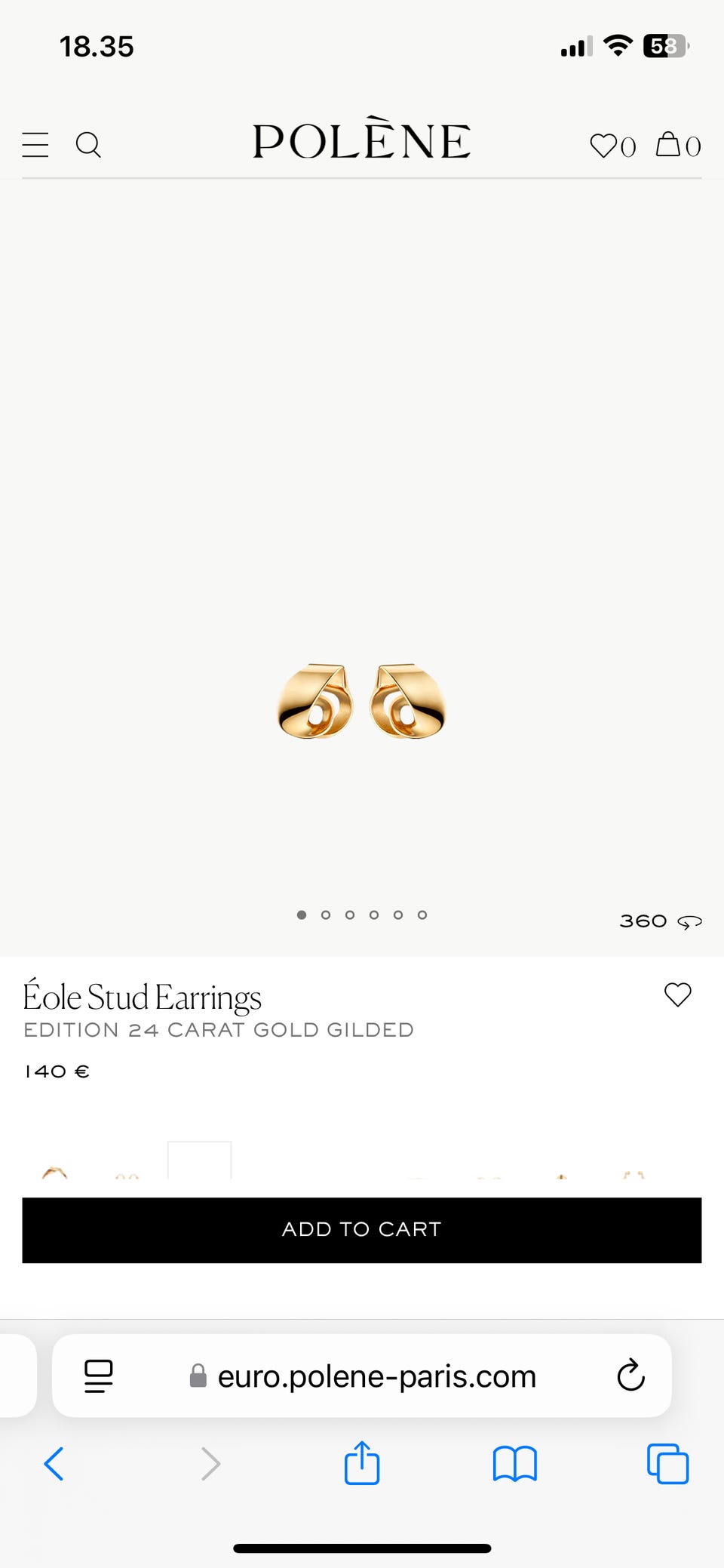This screenshot has width=724, height=1568.
Task: Open Safari bookmarks
Action: 515,1464
